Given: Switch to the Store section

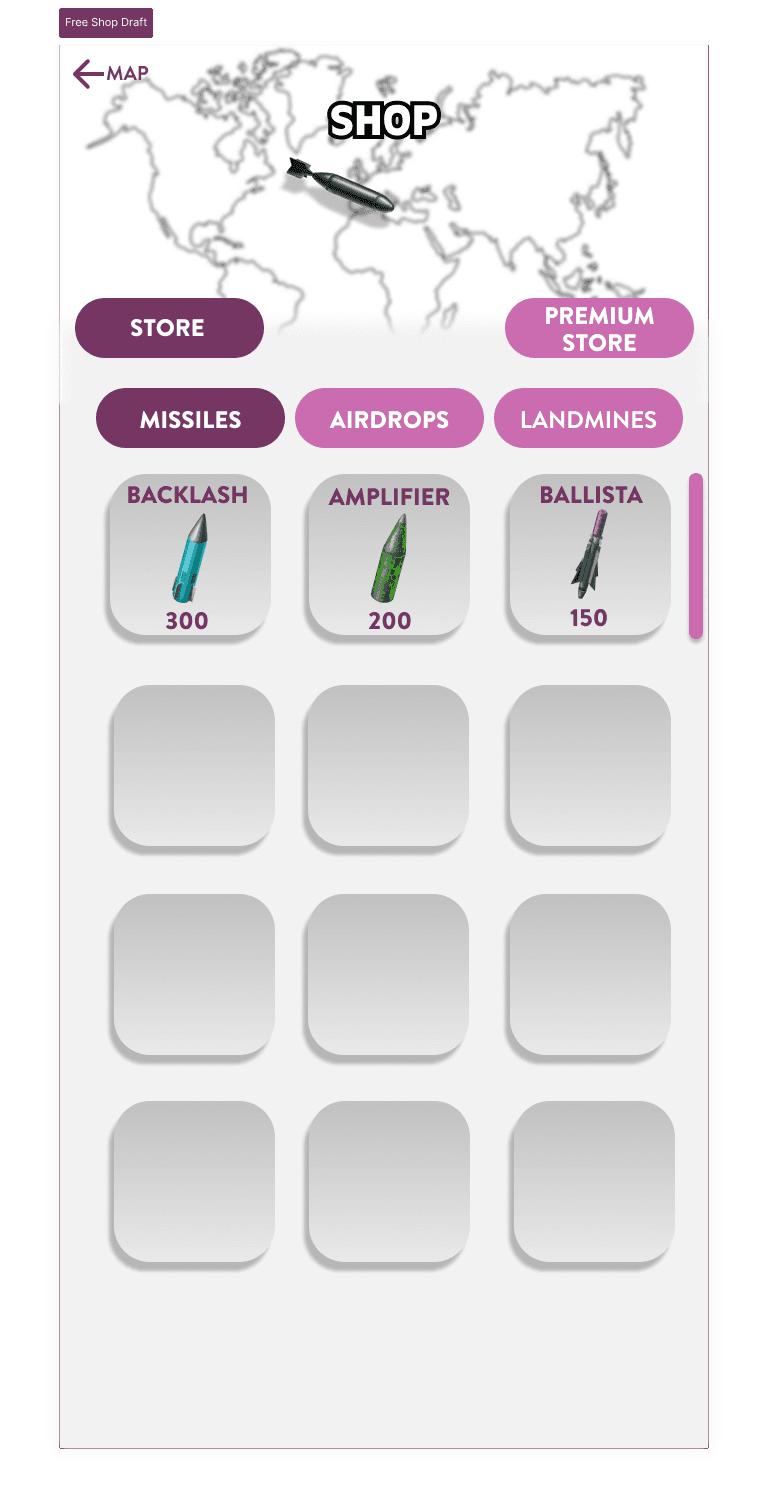Looking at the screenshot, I should [x=169, y=328].
